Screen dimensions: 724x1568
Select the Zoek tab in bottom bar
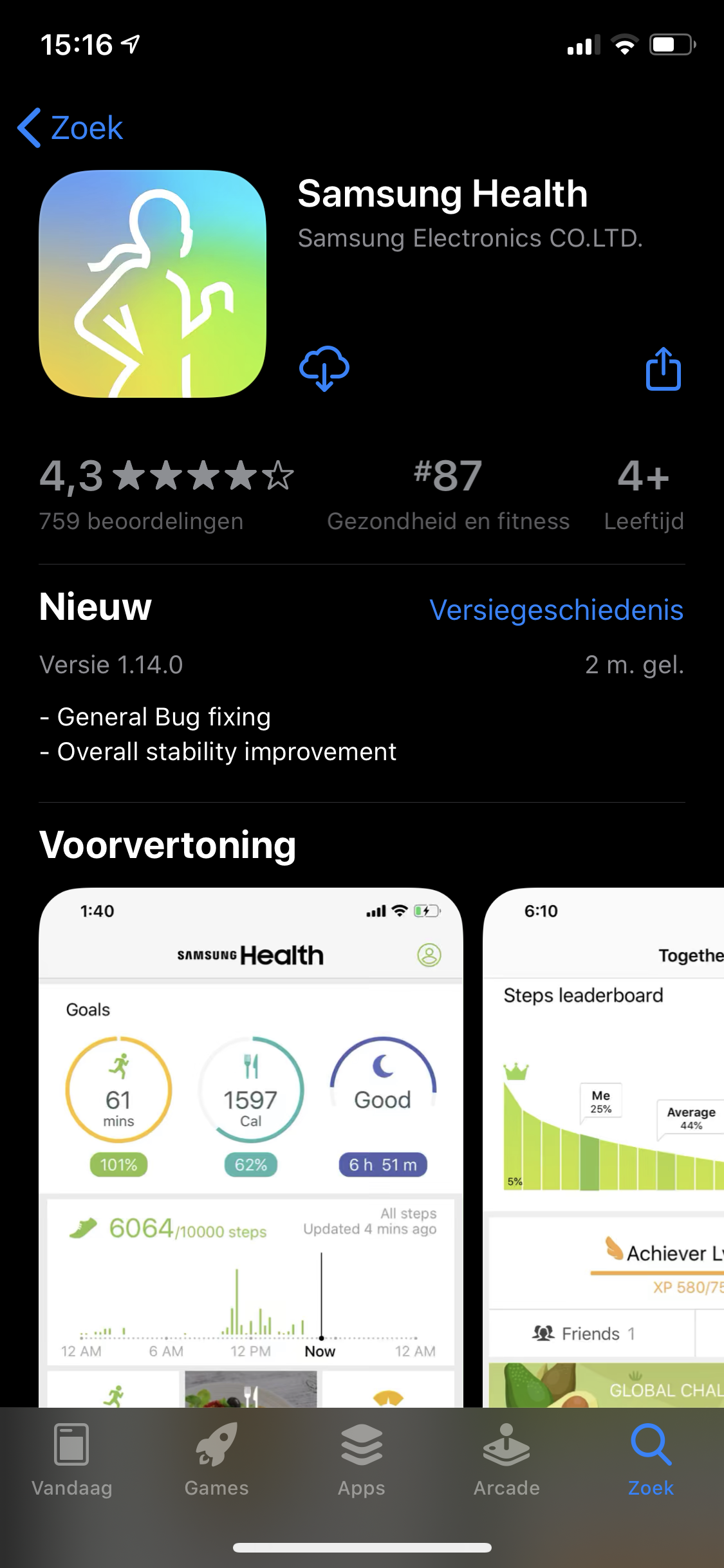click(x=651, y=1460)
